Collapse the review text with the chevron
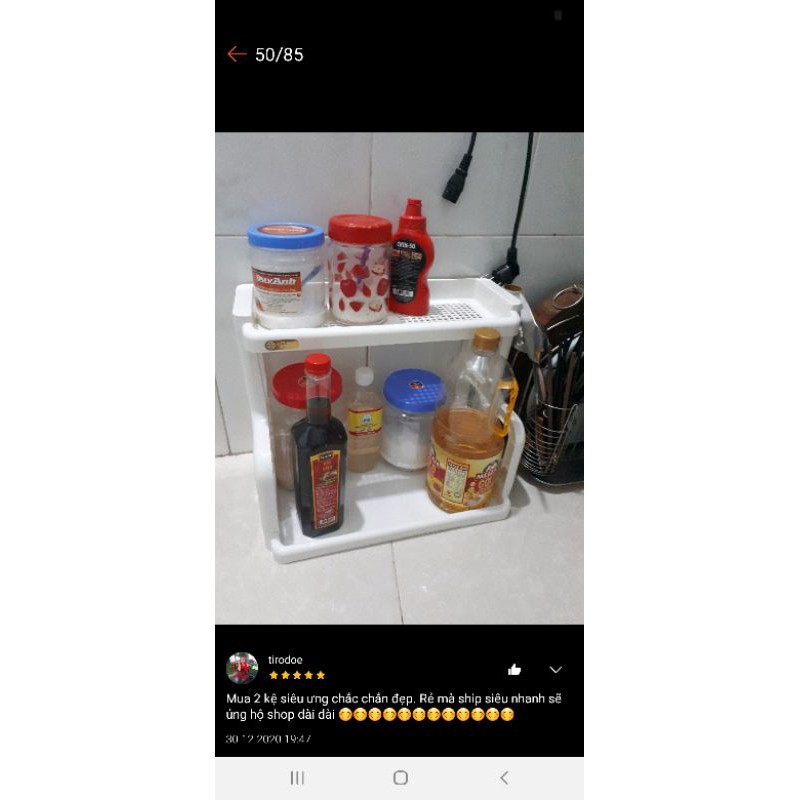Image resolution: width=800 pixels, height=800 pixels. 556,669
